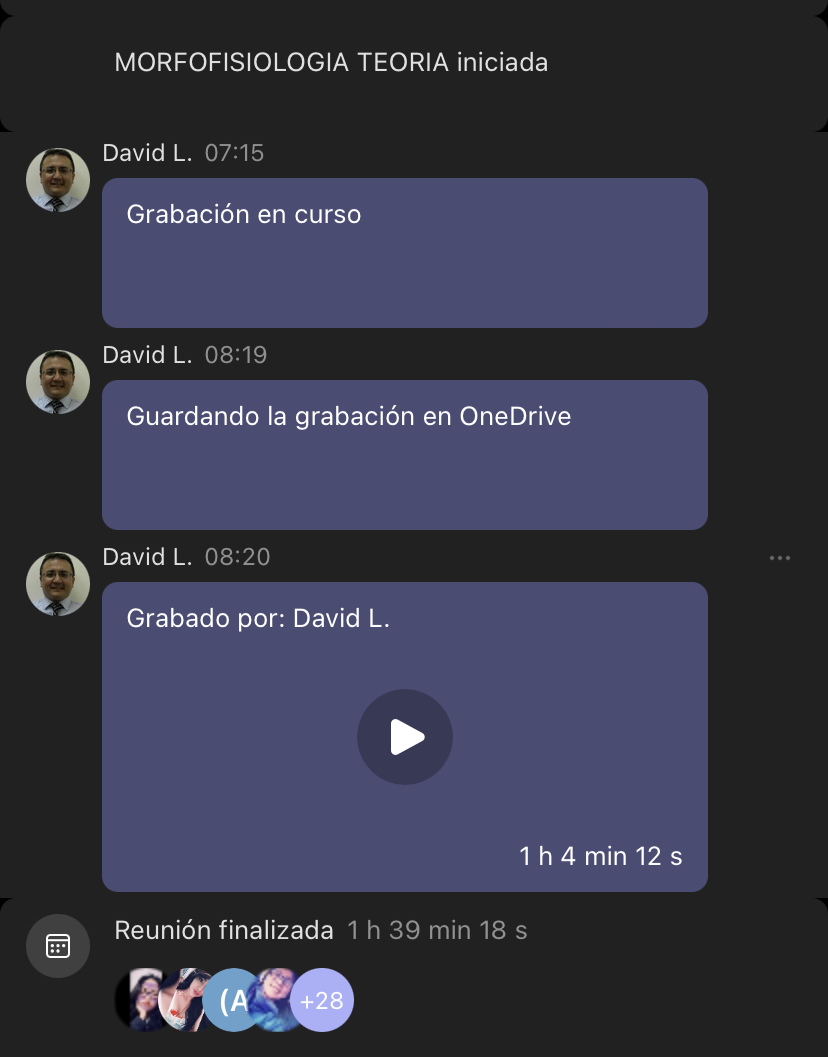Screen dimensions: 828x1057
Task: Open the Reunión finalizada meeting details
Action: point(224,931)
